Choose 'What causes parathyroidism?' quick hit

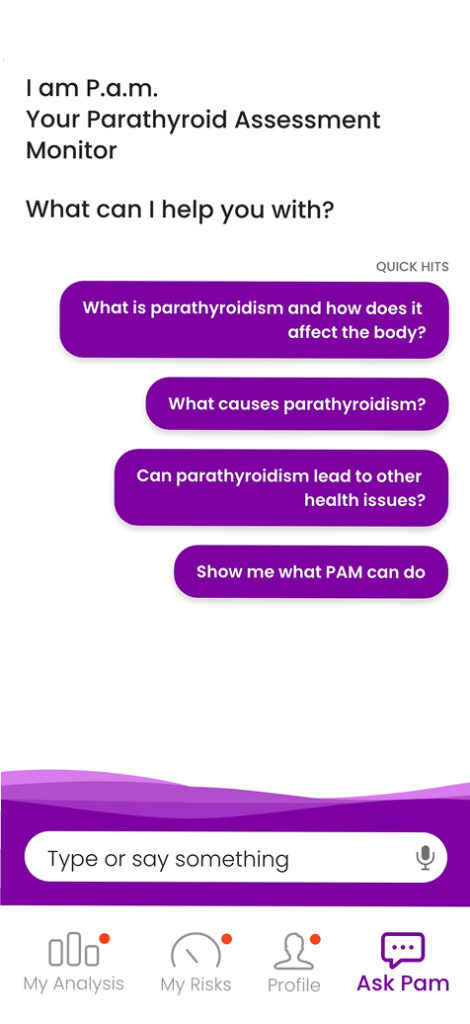click(x=297, y=404)
